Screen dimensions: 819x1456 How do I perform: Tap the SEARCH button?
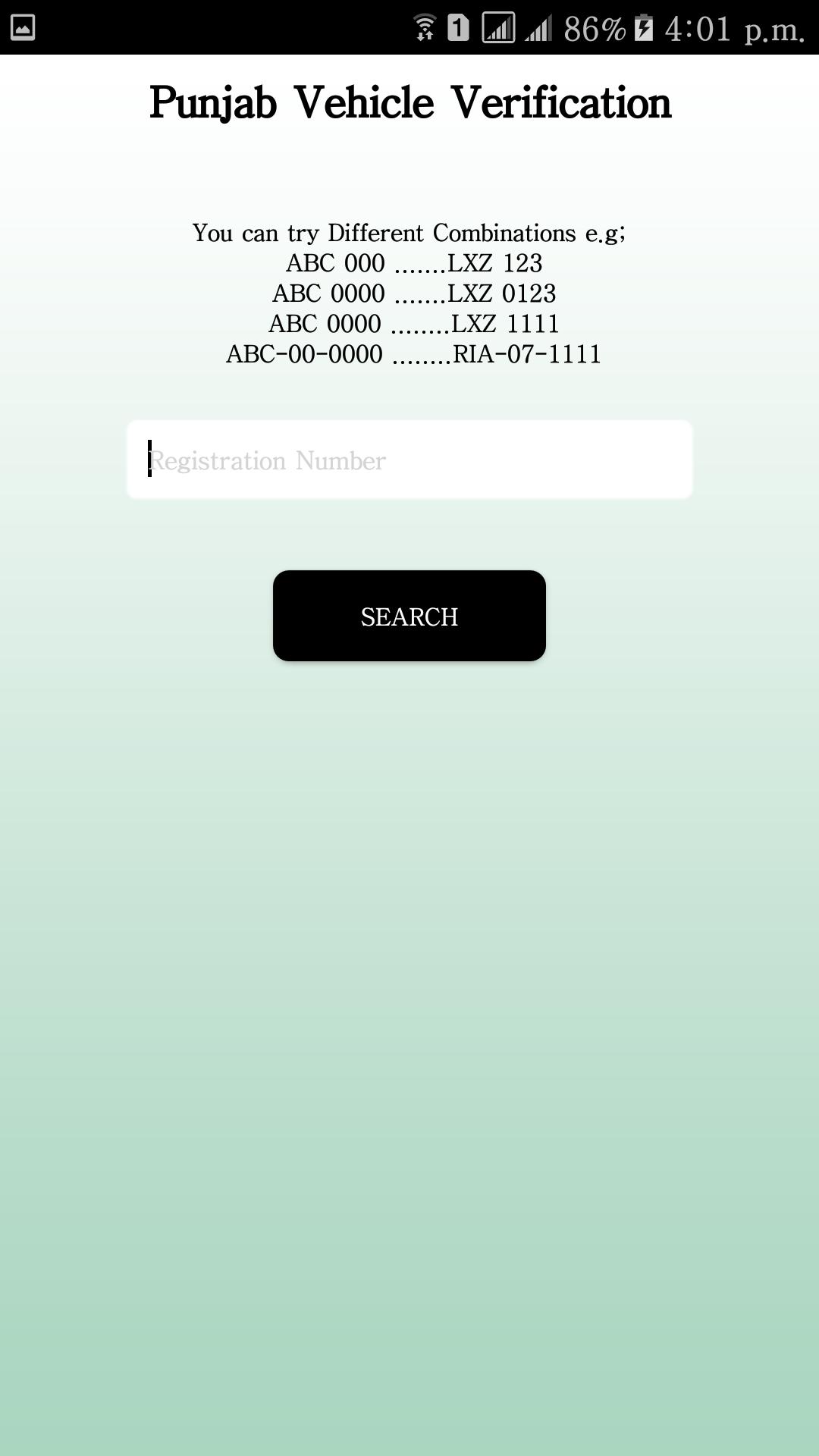tap(409, 616)
